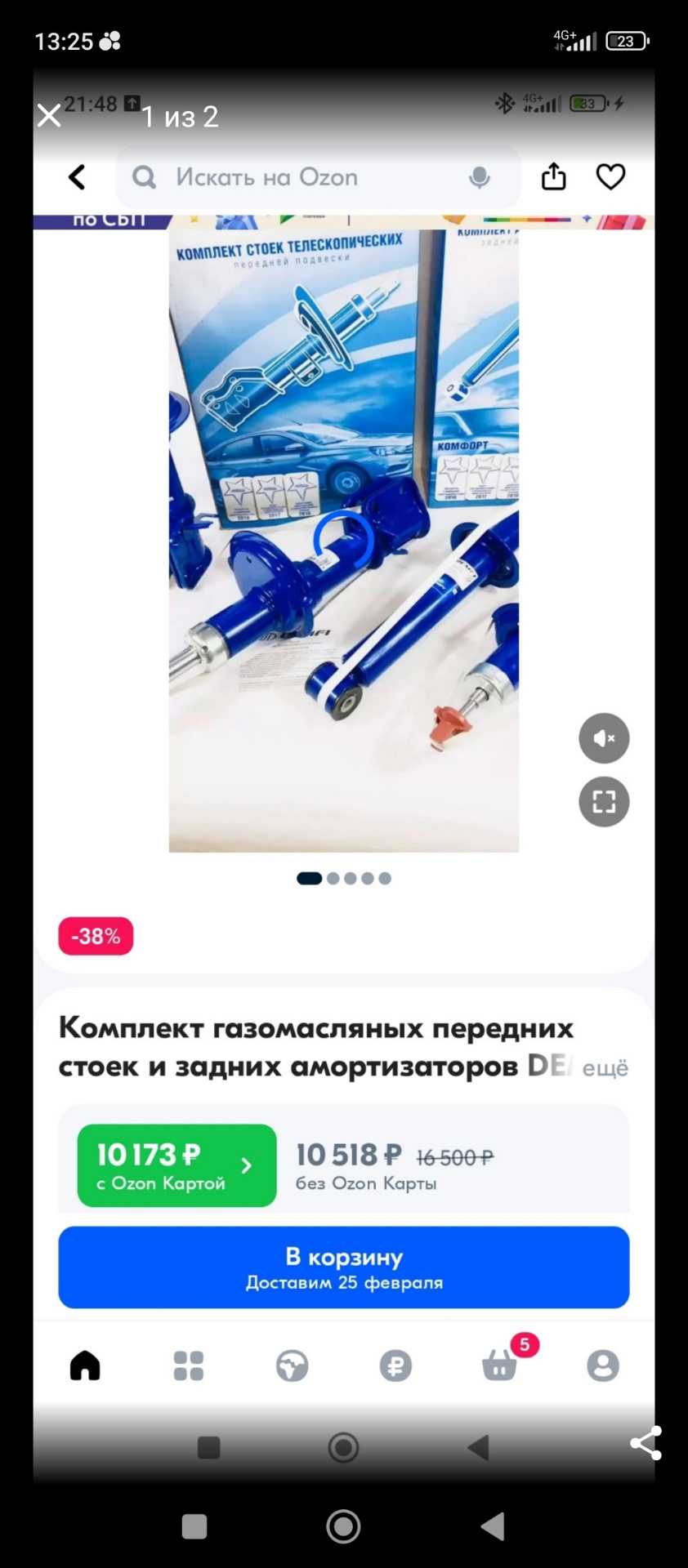Viewport: 688px width, 1568px height.
Task: Tap the 10 173 ₽ Ozon Card price
Action: coord(176,1165)
